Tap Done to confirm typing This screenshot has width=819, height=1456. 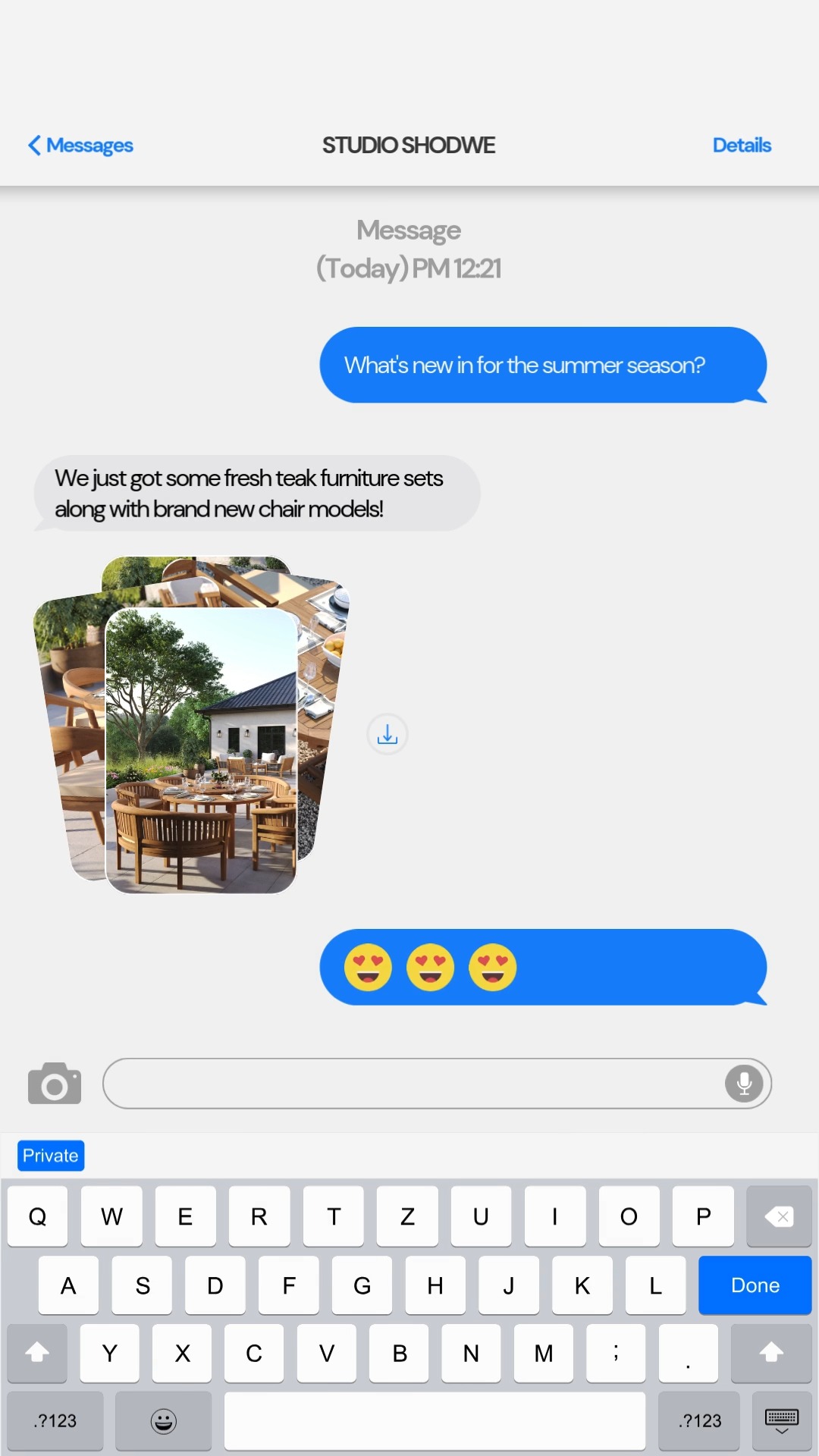(x=755, y=1285)
